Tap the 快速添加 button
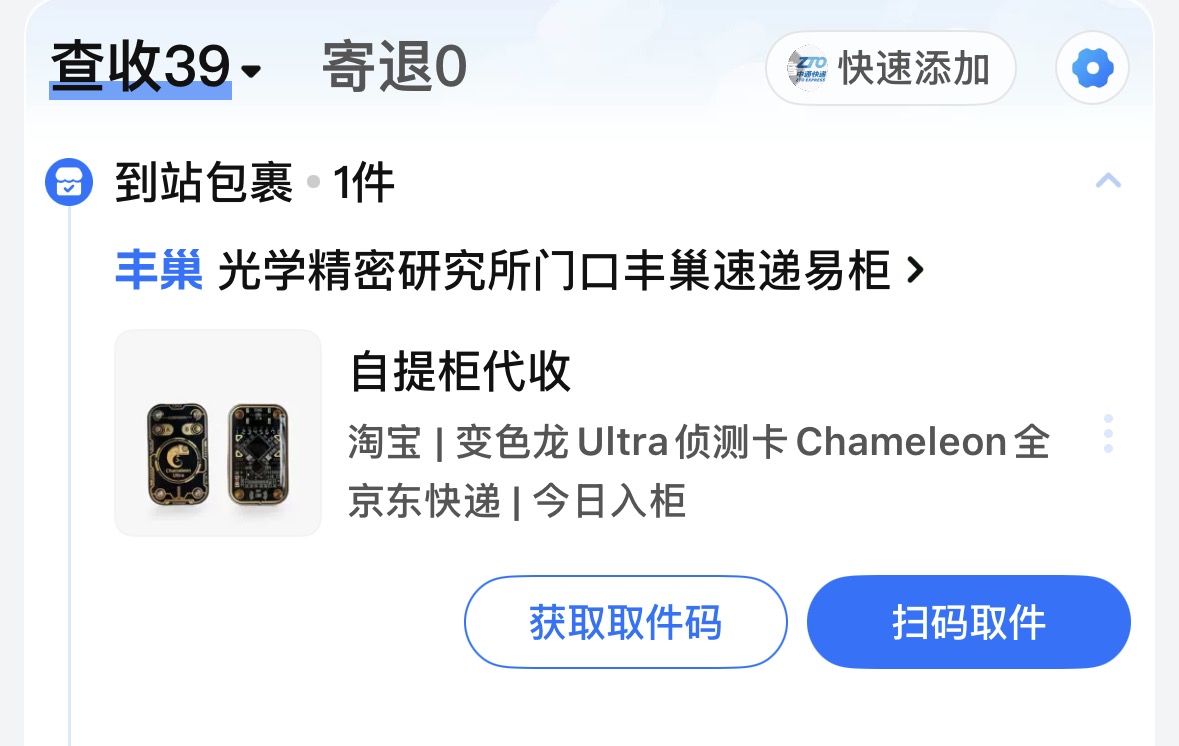Viewport: 1179px width, 746px height. (x=890, y=69)
